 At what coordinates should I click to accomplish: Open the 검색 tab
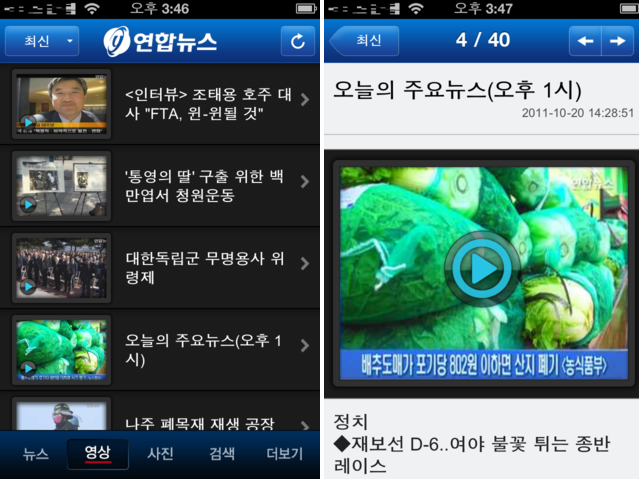(x=222, y=454)
